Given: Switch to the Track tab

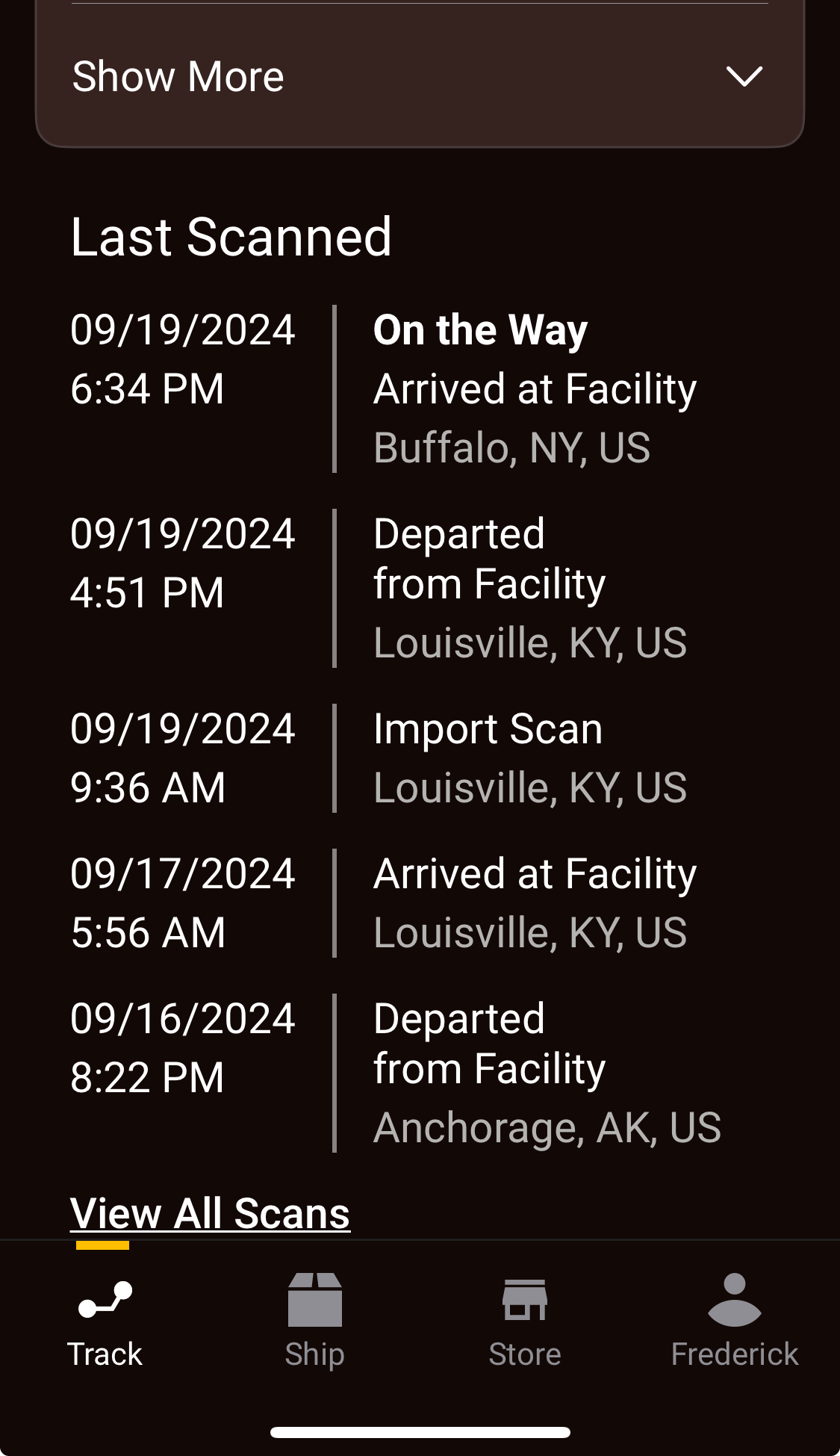Looking at the screenshot, I should tap(105, 1321).
